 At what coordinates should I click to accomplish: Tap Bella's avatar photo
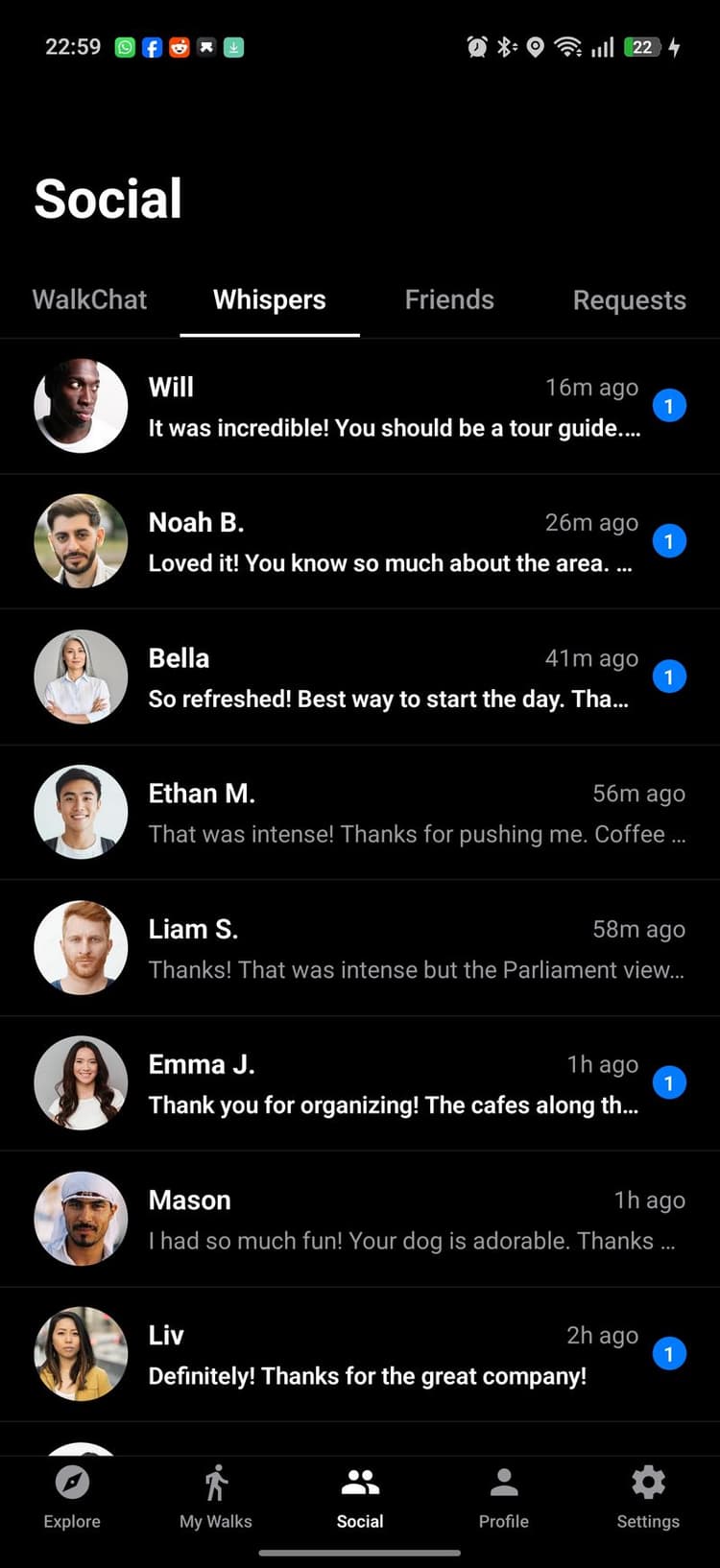(x=81, y=677)
